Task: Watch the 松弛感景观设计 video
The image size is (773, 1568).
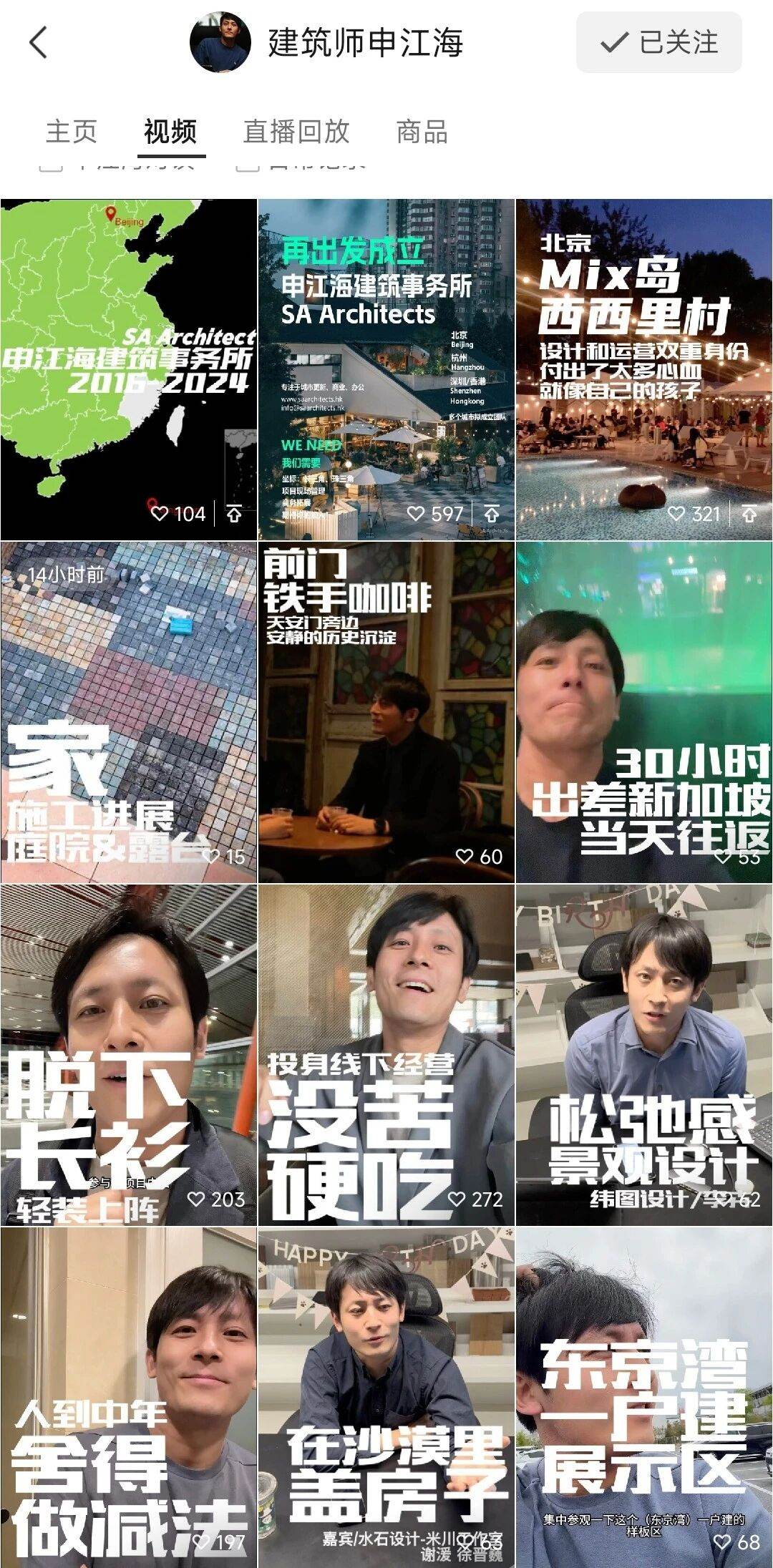Action: [x=644, y=1055]
